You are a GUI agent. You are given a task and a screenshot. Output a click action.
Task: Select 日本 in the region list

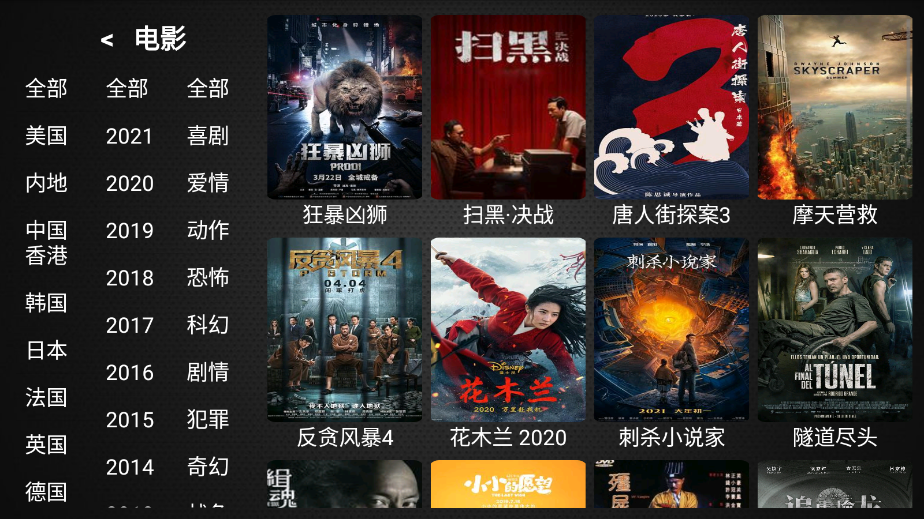point(46,350)
